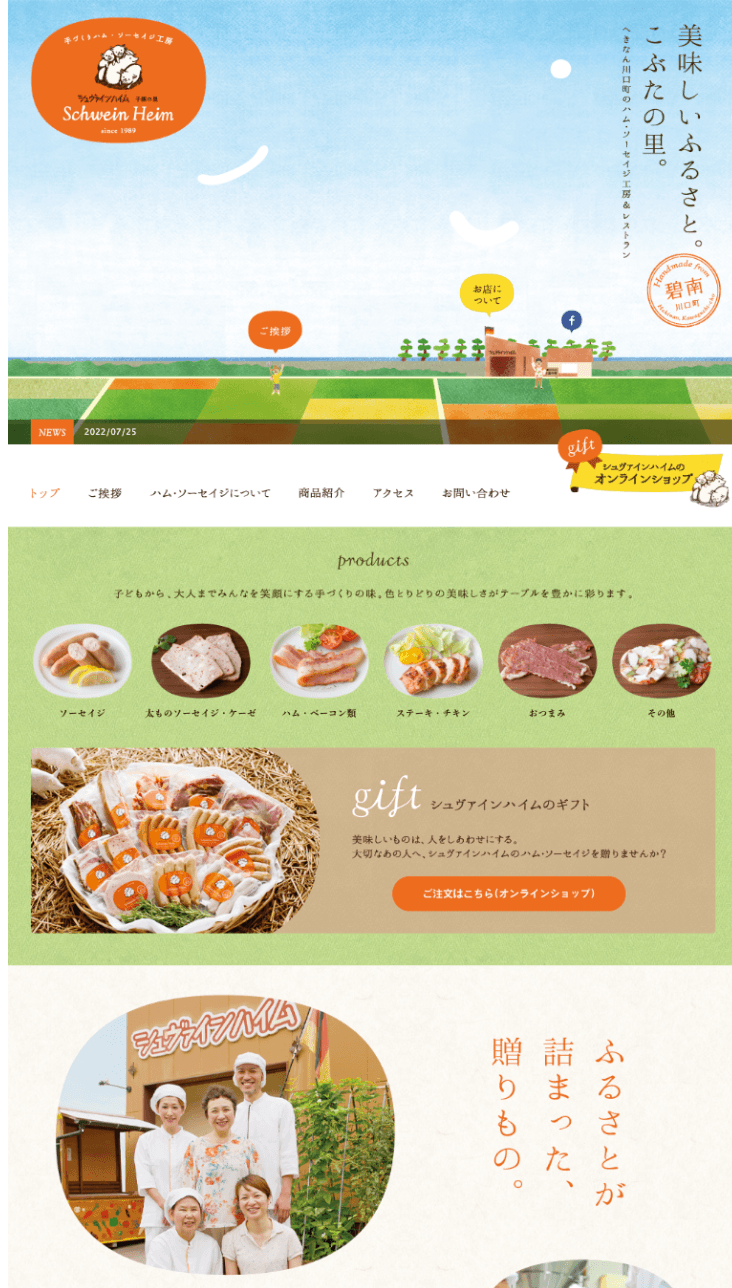Navigate to 商品紹介
The height and width of the screenshot is (1288, 732).
pos(321,493)
